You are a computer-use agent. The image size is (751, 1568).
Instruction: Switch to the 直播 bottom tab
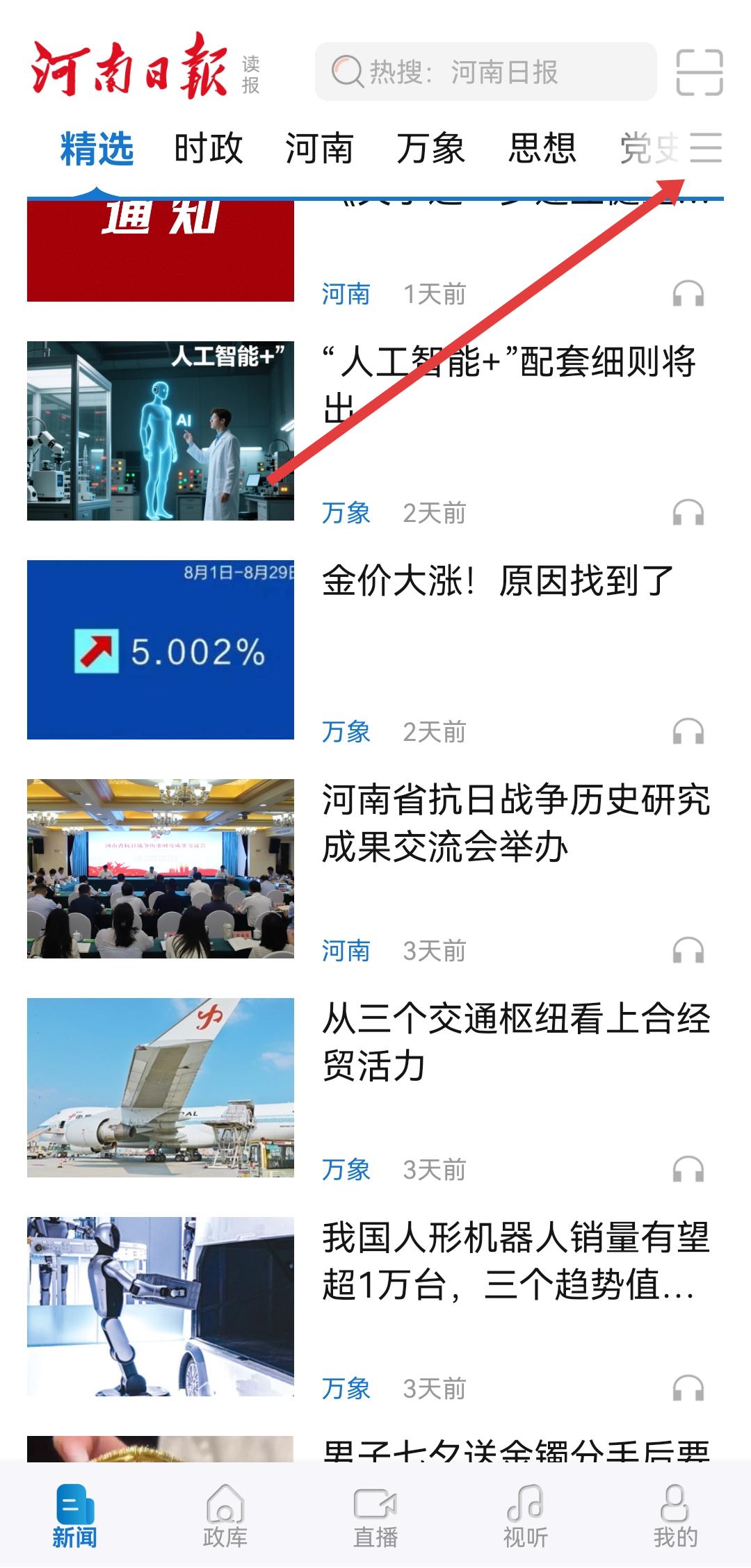pyautogui.click(x=375, y=1516)
